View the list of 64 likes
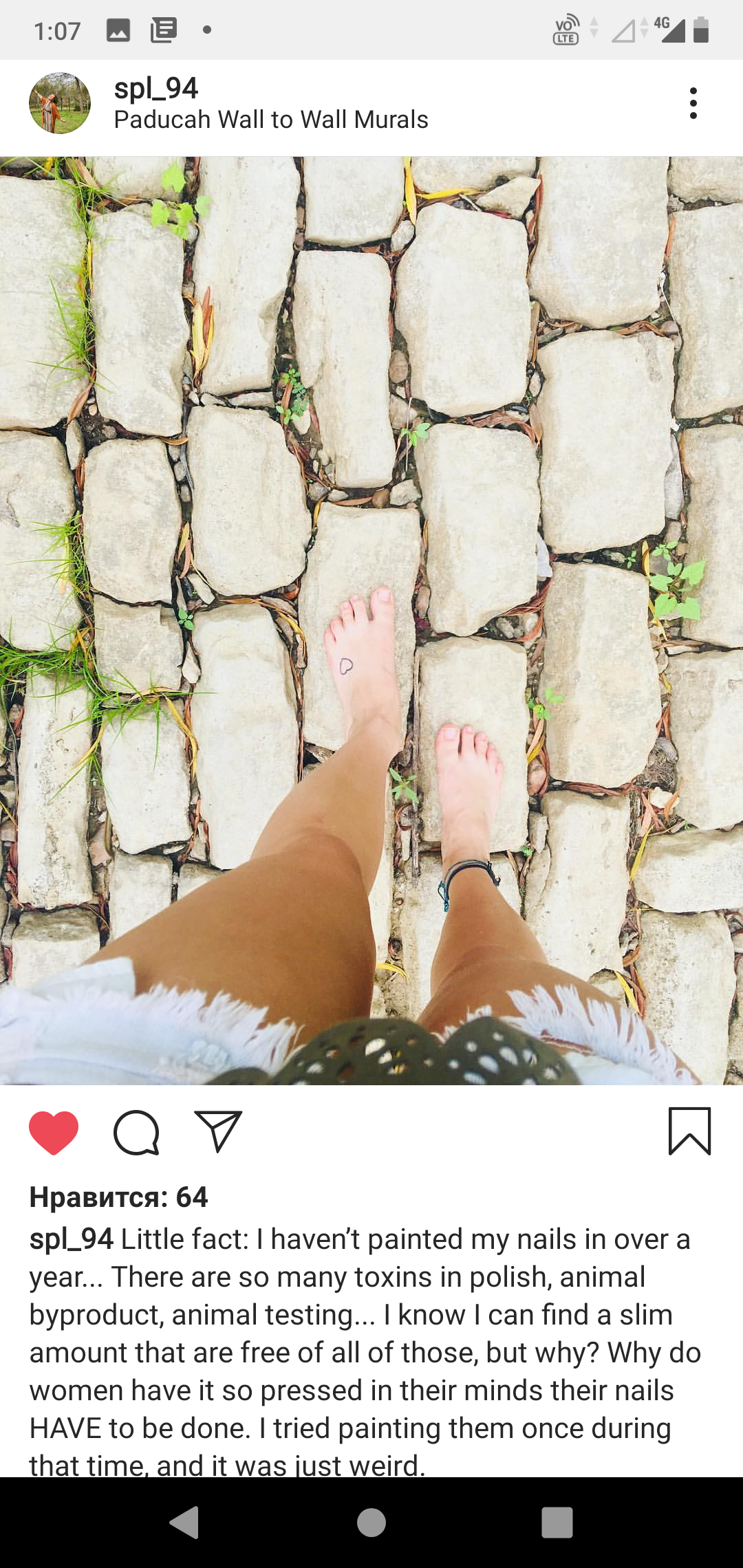This screenshot has height=1568, width=743. click(118, 1197)
